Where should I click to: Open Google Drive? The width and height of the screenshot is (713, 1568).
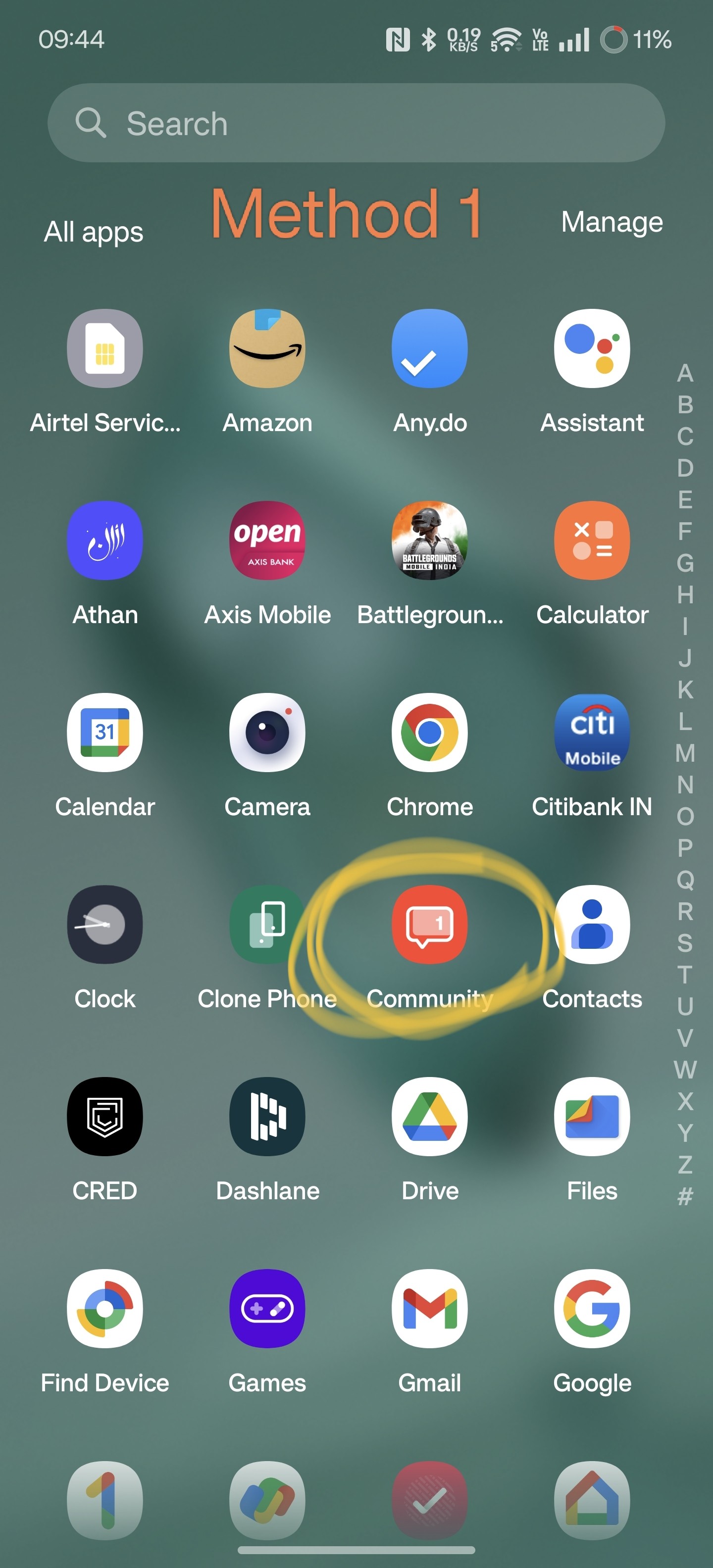429,1116
